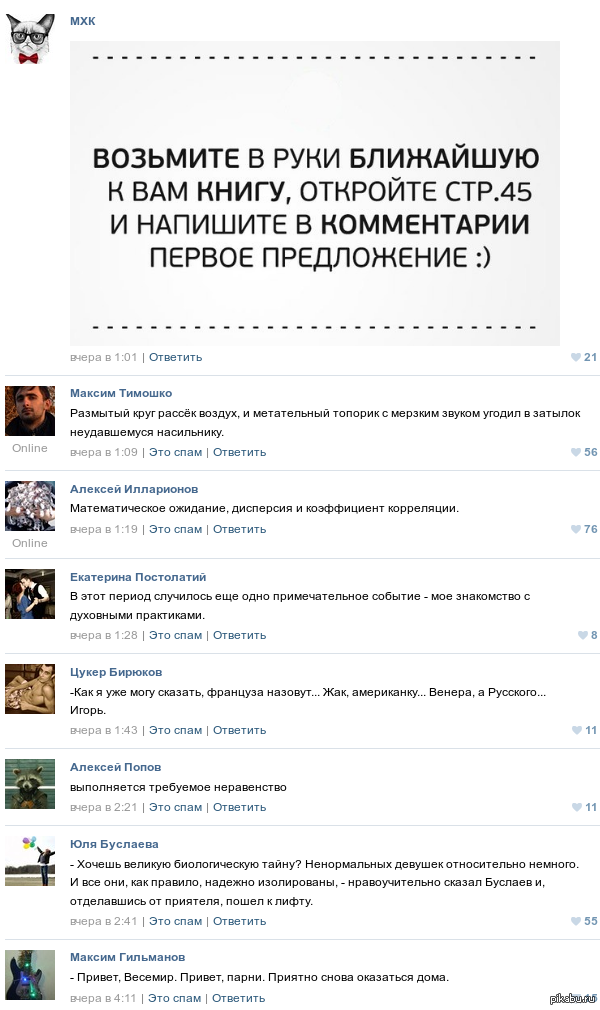Open the МХК community profile name

[x=83, y=21]
